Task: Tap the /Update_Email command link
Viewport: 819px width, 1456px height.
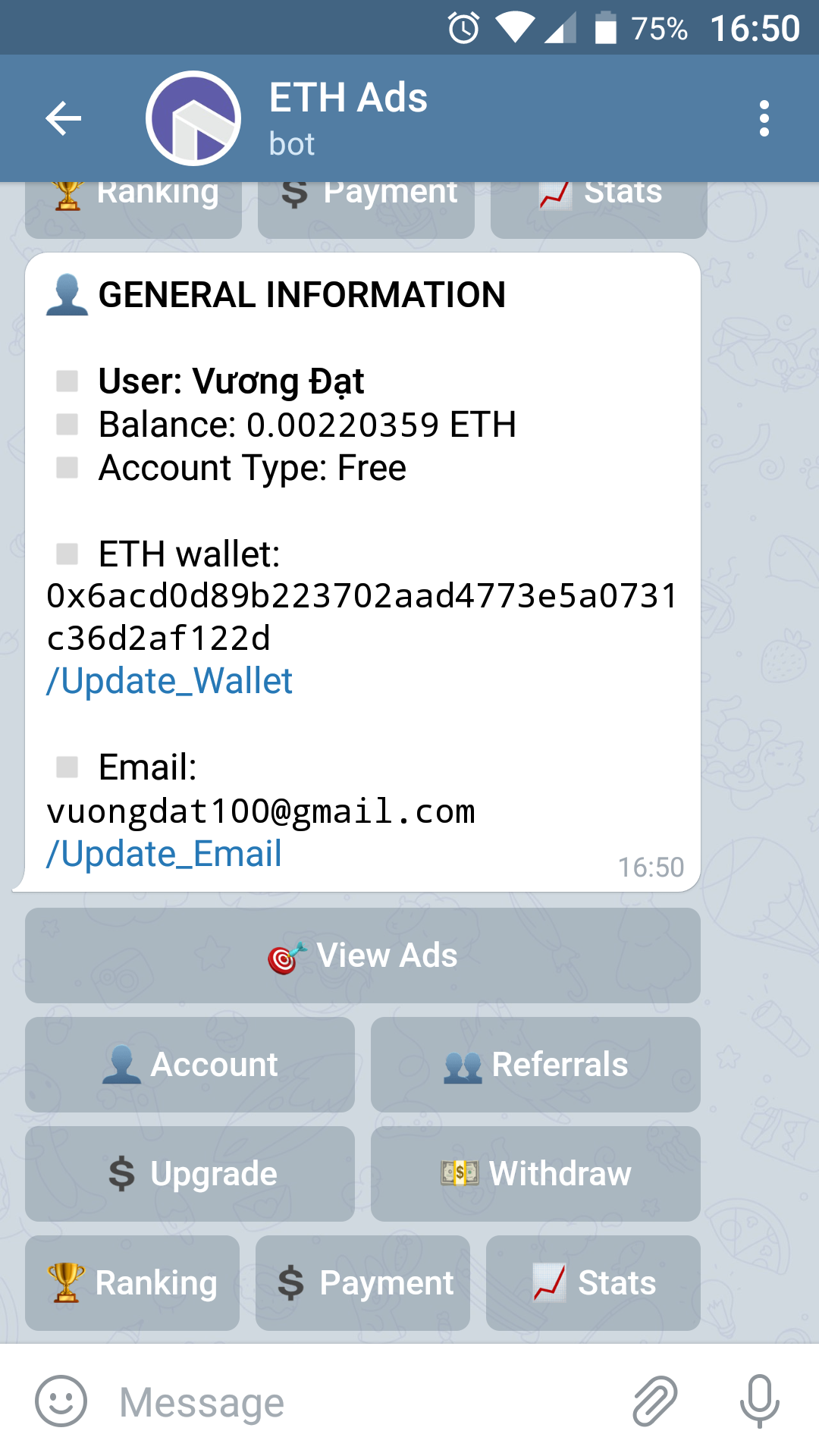Action: [x=165, y=854]
